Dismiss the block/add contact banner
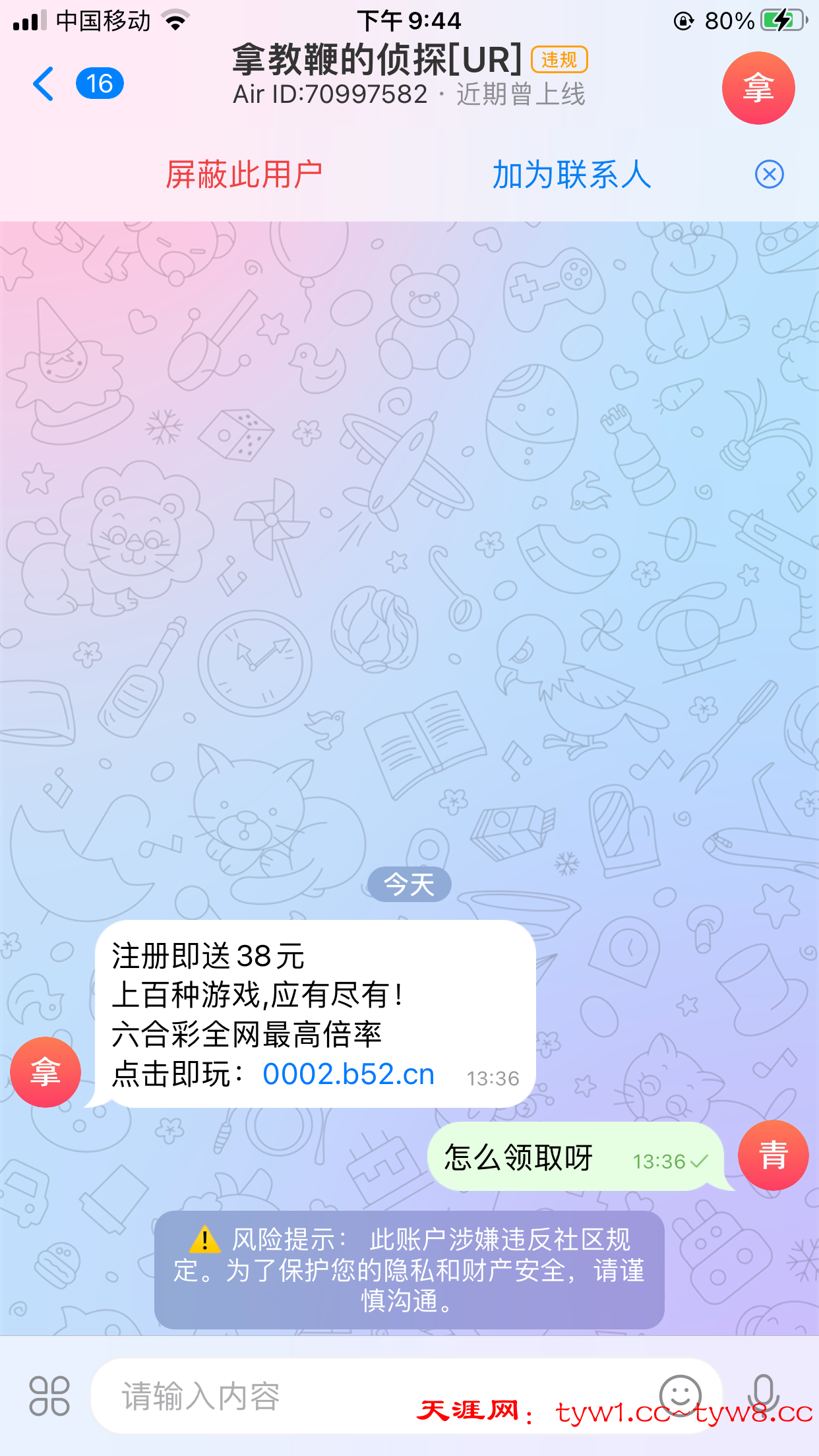The width and height of the screenshot is (819, 1456). [769, 175]
